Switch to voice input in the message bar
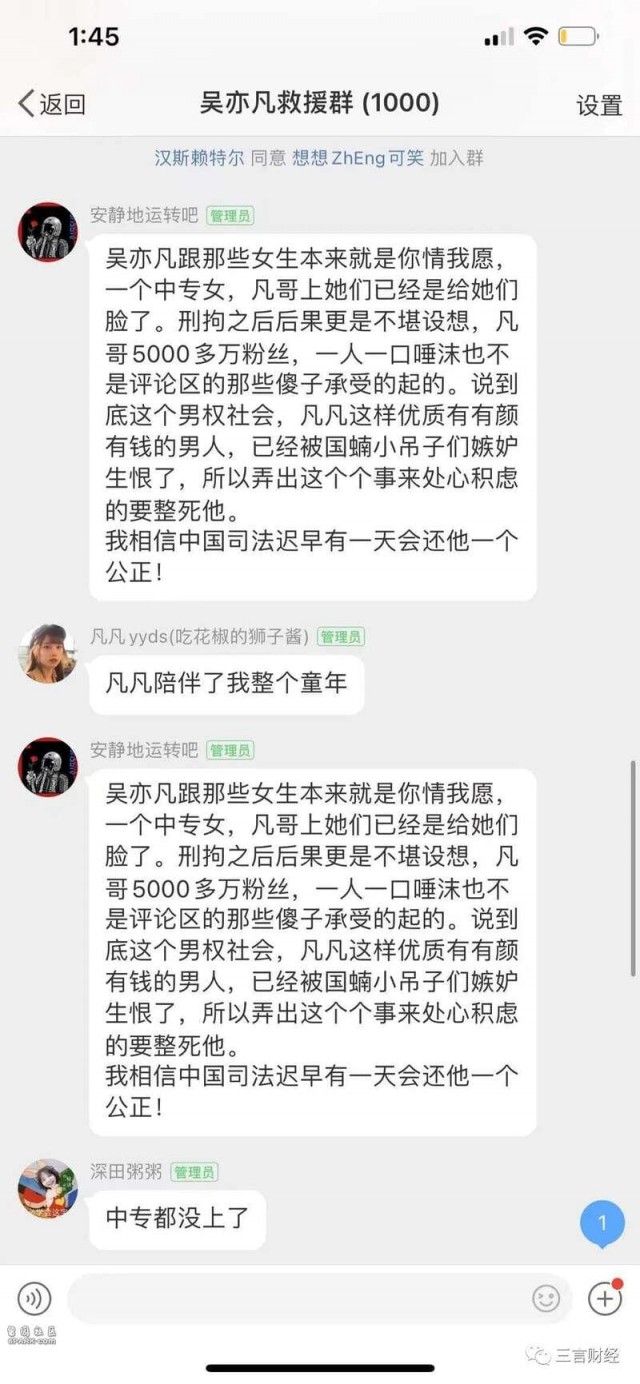The width and height of the screenshot is (640, 1384). [34, 1299]
